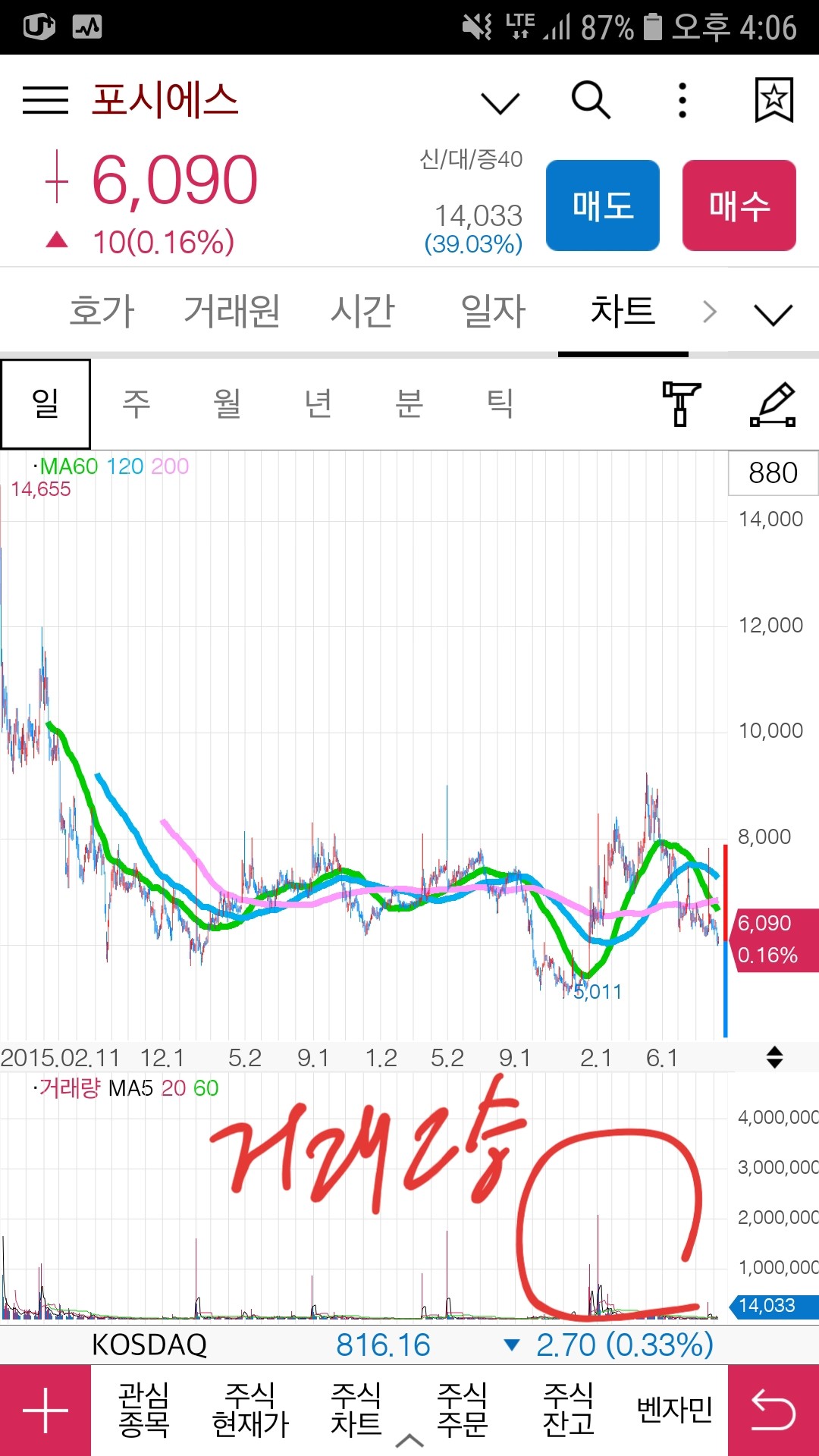Select the 주 weekly chart period
This screenshot has width=819, height=1456.
click(136, 403)
